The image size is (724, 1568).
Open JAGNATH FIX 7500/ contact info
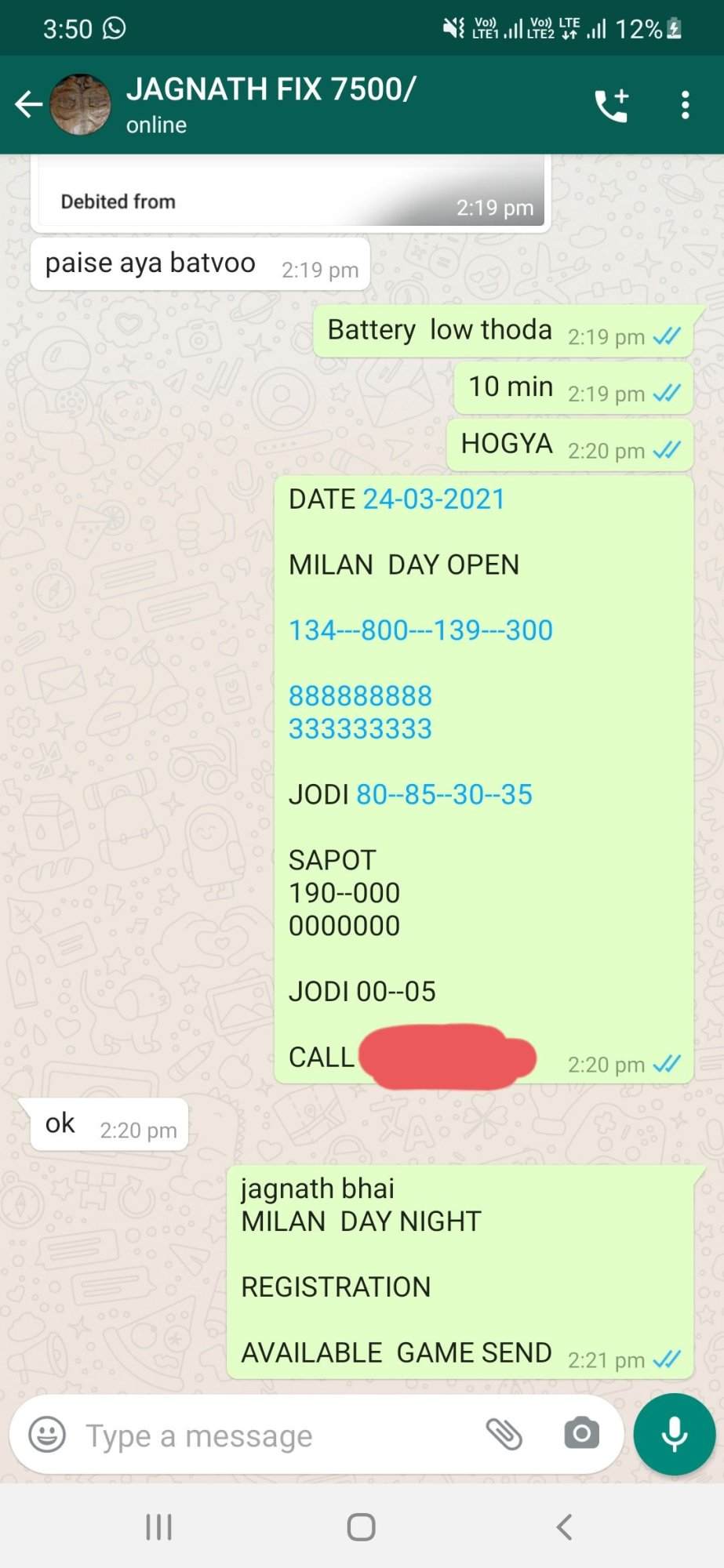[x=271, y=104]
